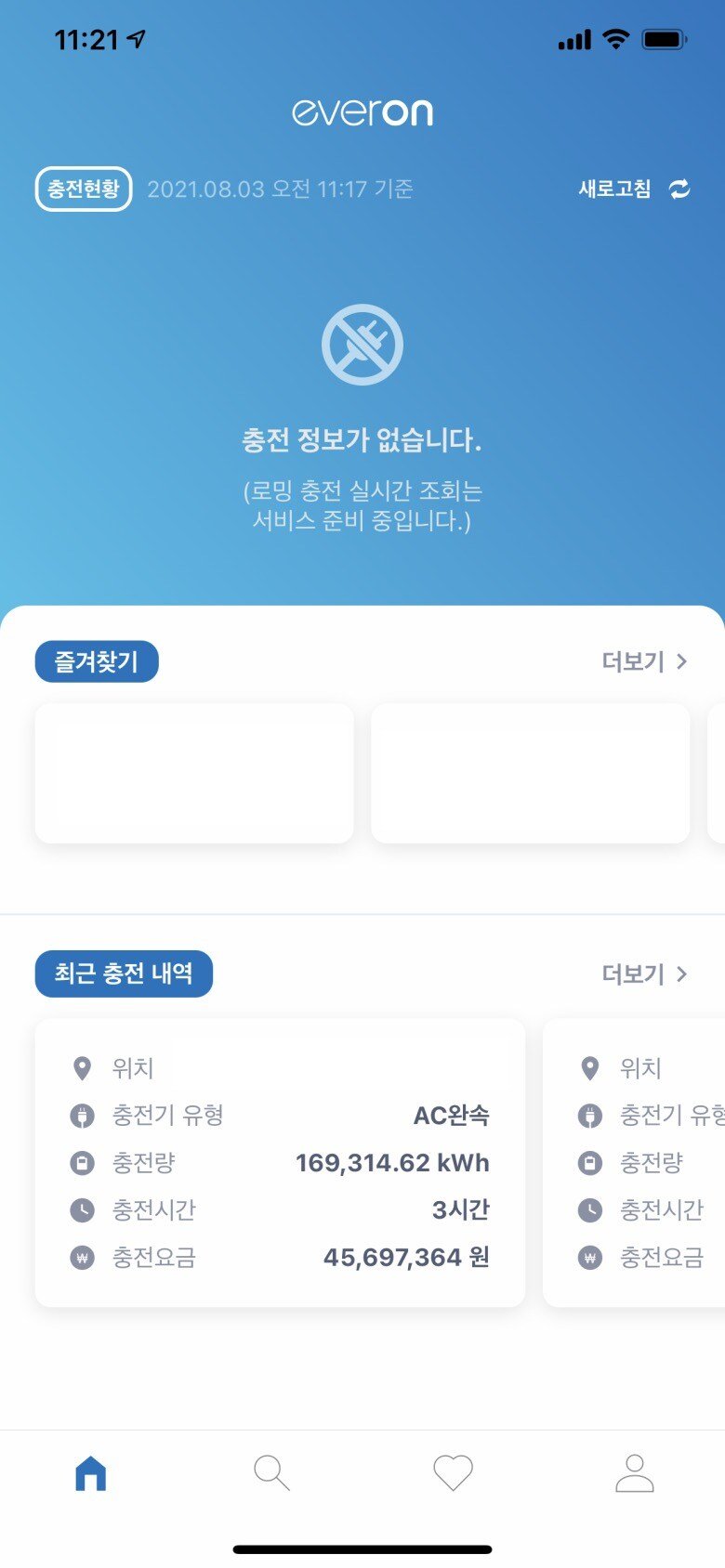Tap 새로고침 to refresh charging status
This screenshot has width=725, height=1568.
tap(634, 189)
